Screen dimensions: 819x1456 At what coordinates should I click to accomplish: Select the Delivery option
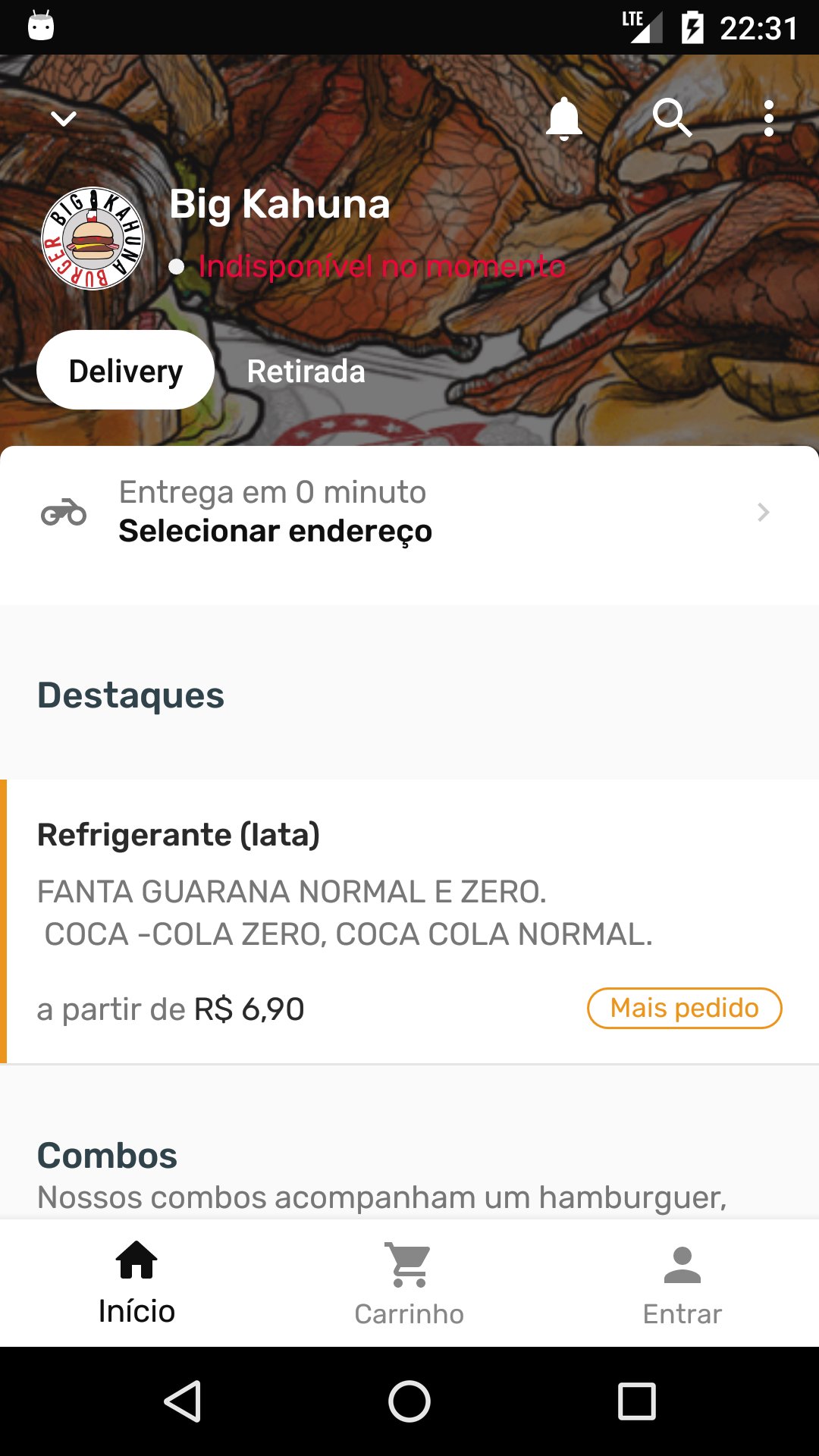pos(126,371)
